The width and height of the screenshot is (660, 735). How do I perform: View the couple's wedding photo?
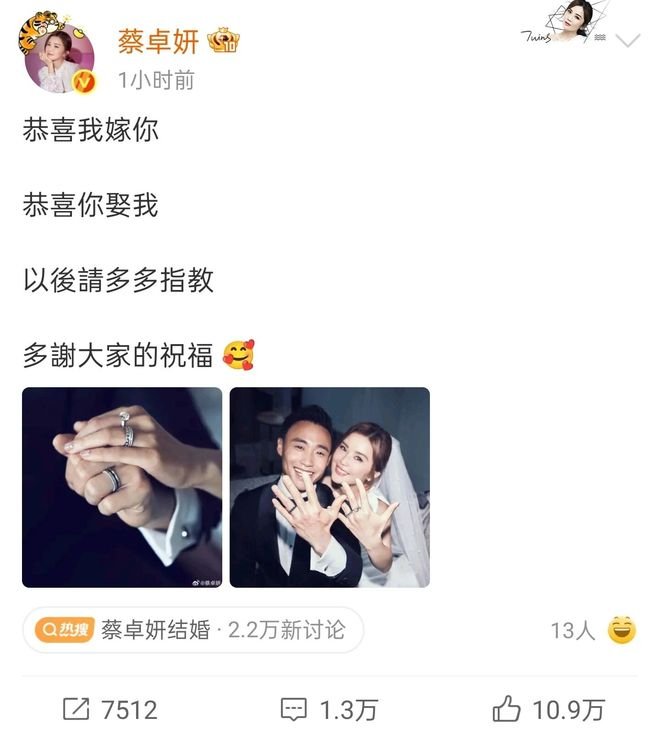[x=330, y=487]
